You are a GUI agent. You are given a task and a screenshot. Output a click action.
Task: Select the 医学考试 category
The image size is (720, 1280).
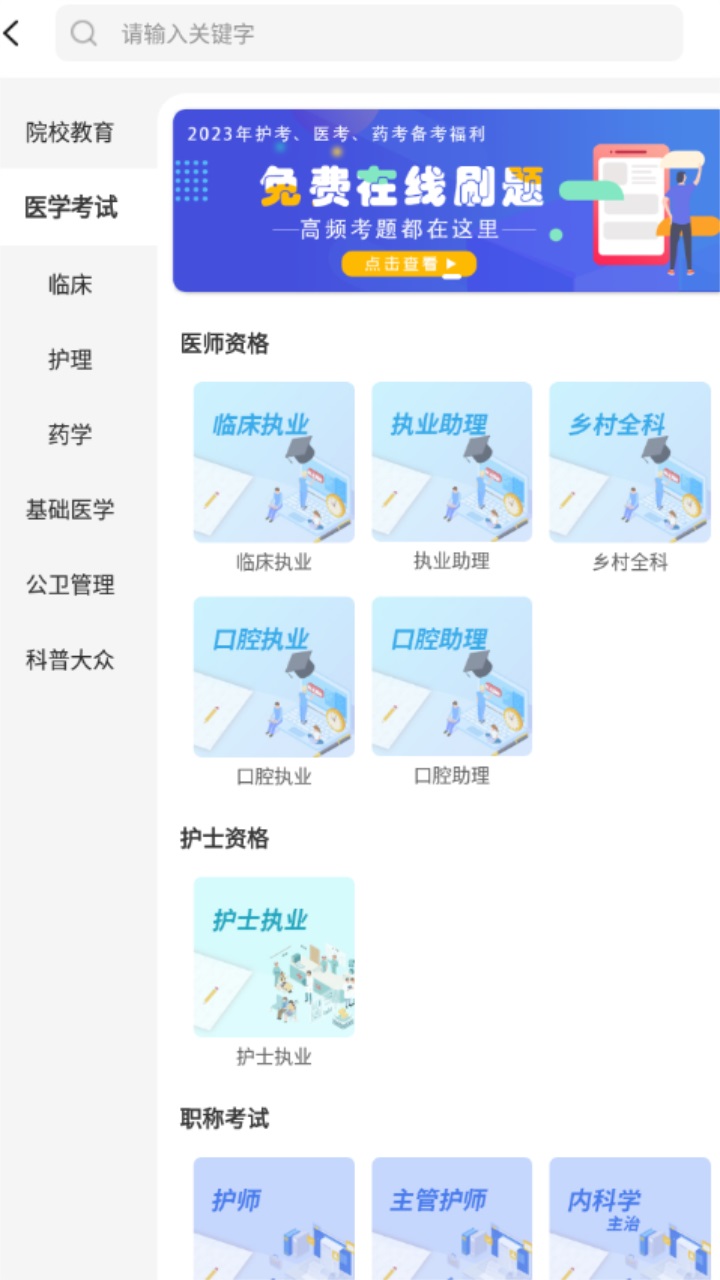[71, 207]
